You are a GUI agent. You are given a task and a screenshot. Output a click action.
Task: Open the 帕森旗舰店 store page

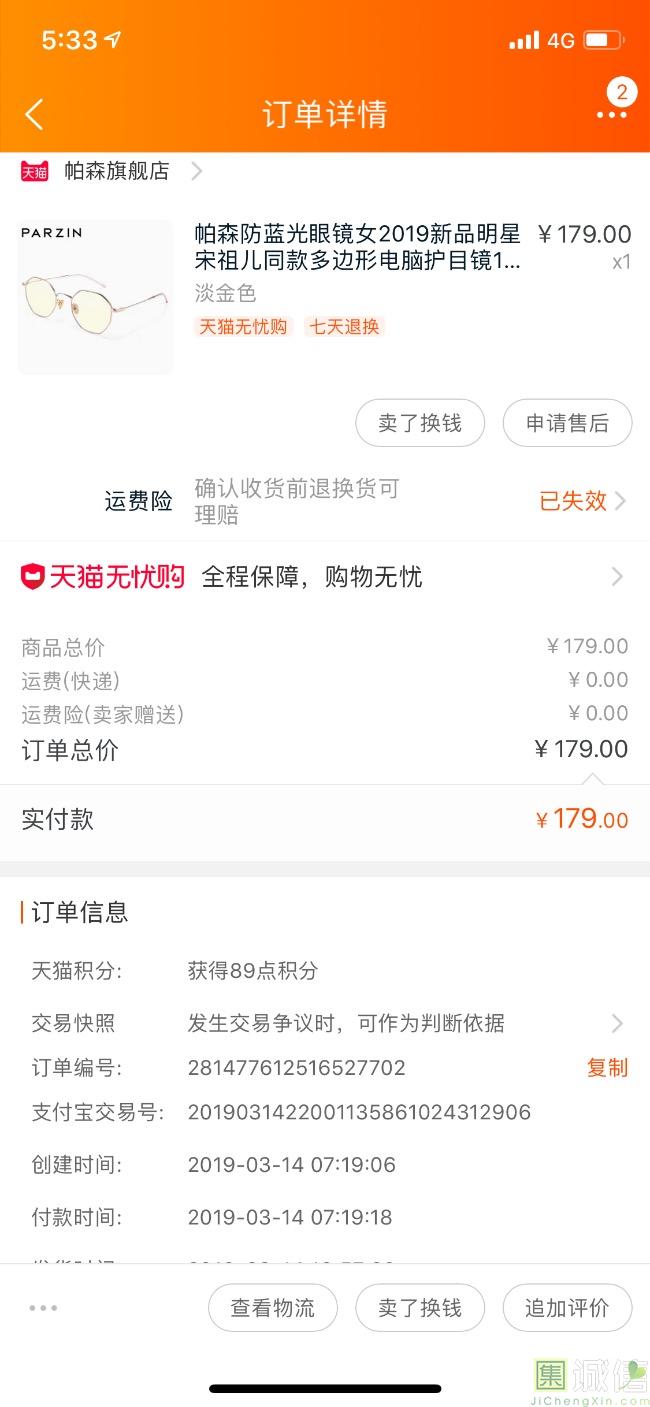[x=111, y=171]
